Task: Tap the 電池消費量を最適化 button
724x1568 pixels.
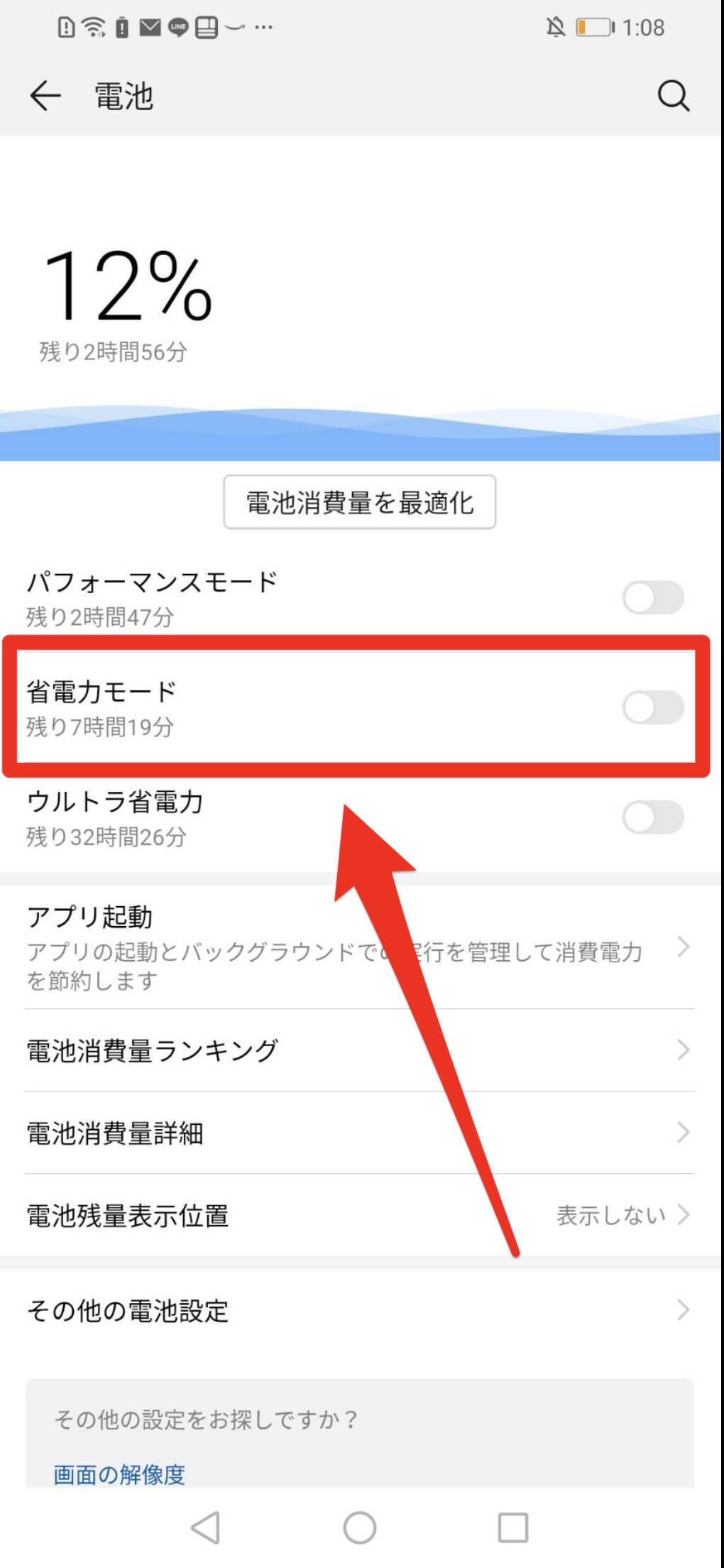Action: pyautogui.click(x=360, y=503)
